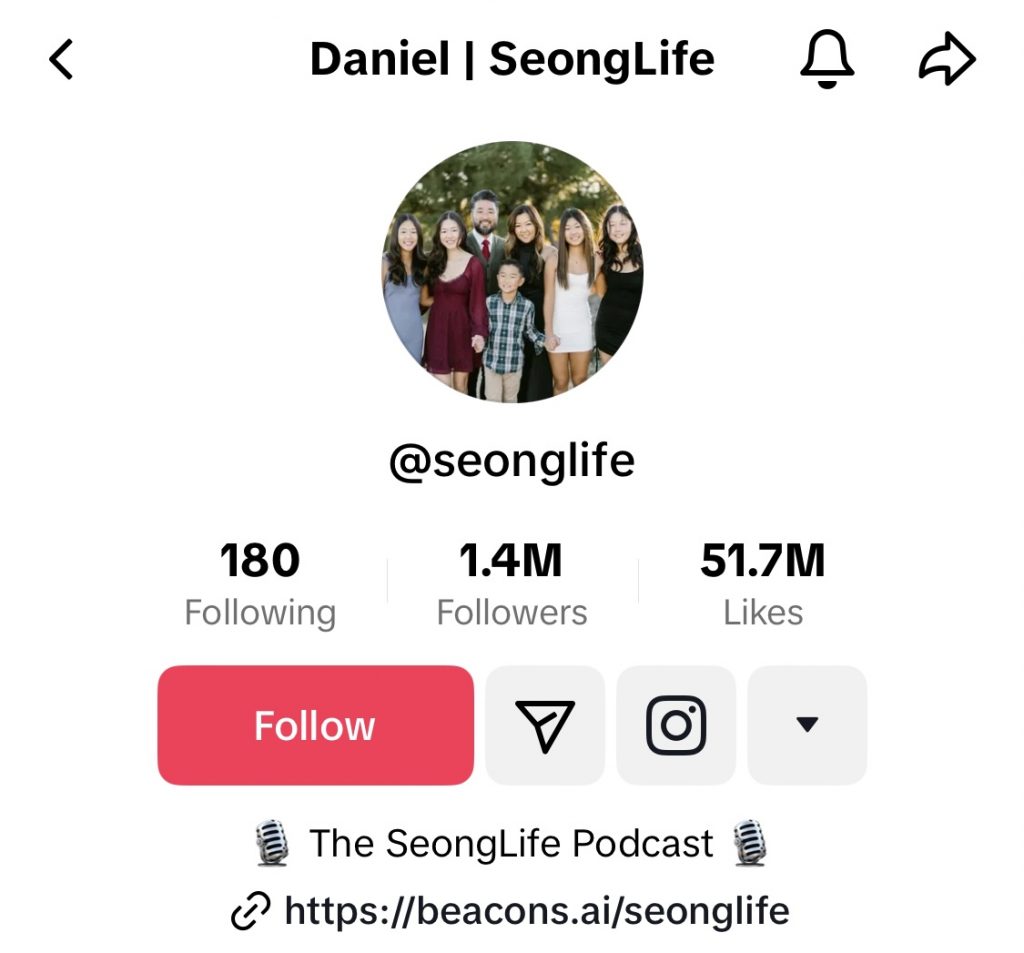
Task: Follow the @seonglife account
Action: click(x=315, y=725)
